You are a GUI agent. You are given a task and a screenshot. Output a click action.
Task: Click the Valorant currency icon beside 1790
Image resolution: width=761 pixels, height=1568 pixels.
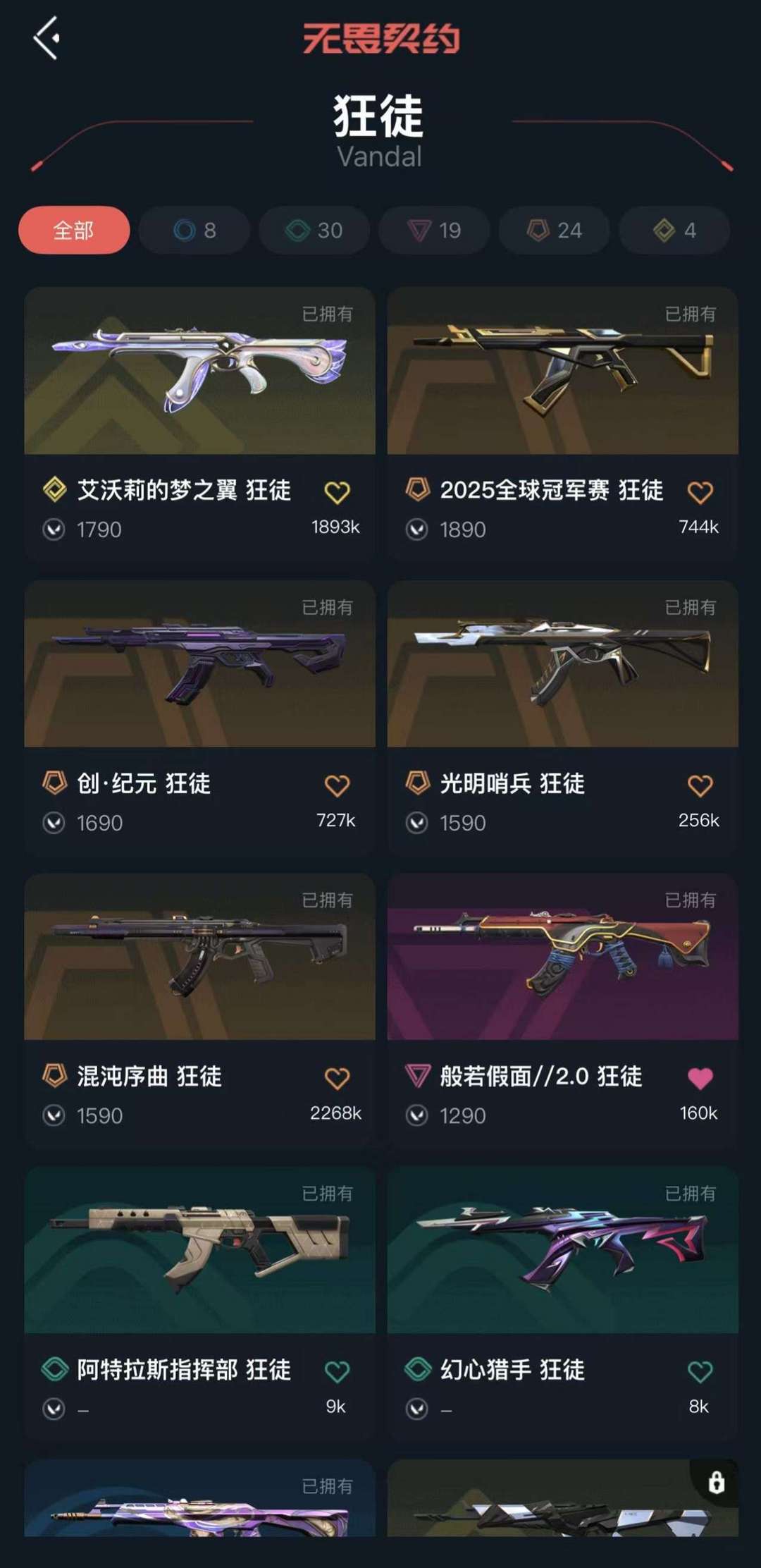pyautogui.click(x=53, y=529)
